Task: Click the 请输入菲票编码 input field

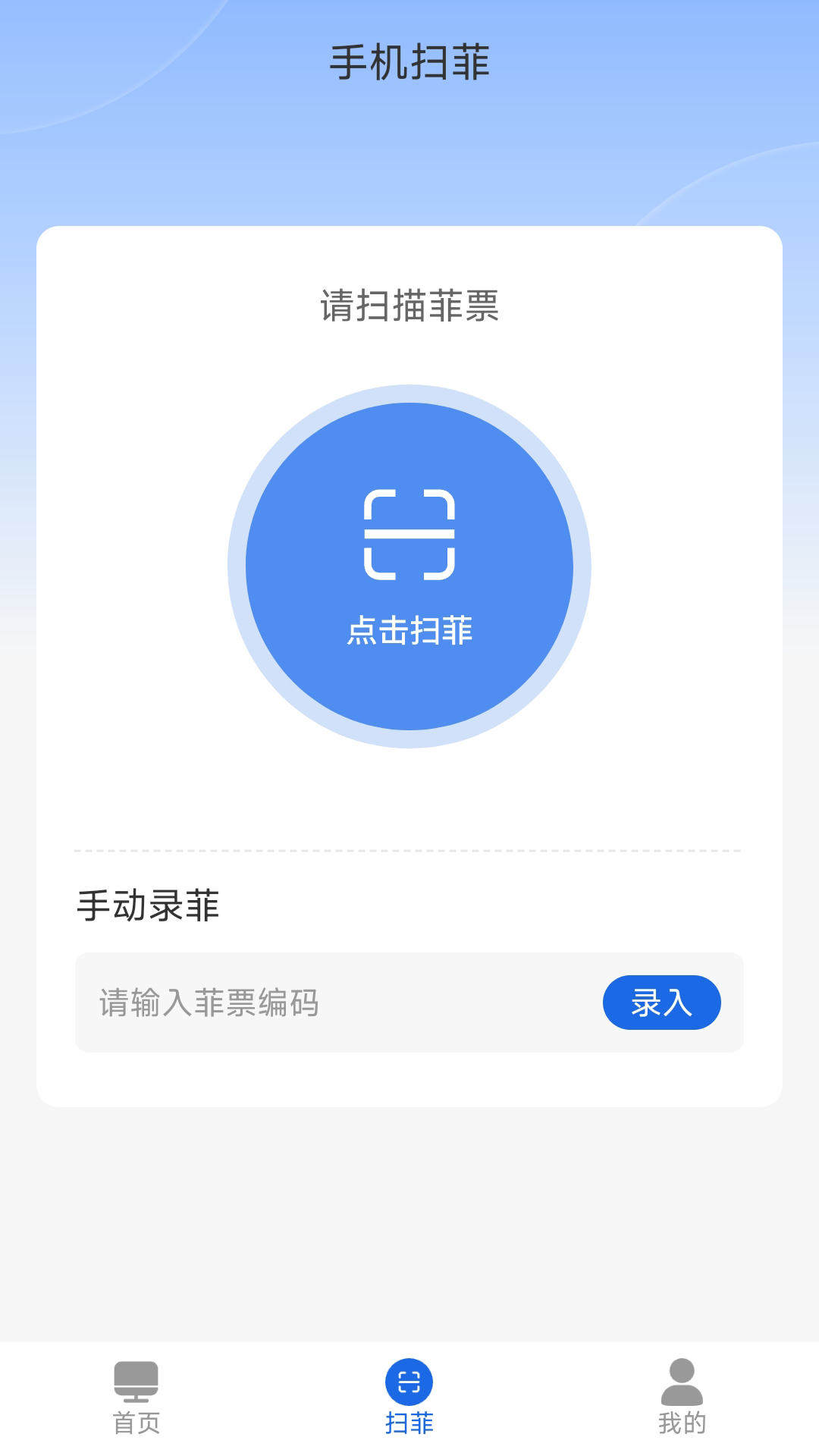Action: (x=303, y=1003)
